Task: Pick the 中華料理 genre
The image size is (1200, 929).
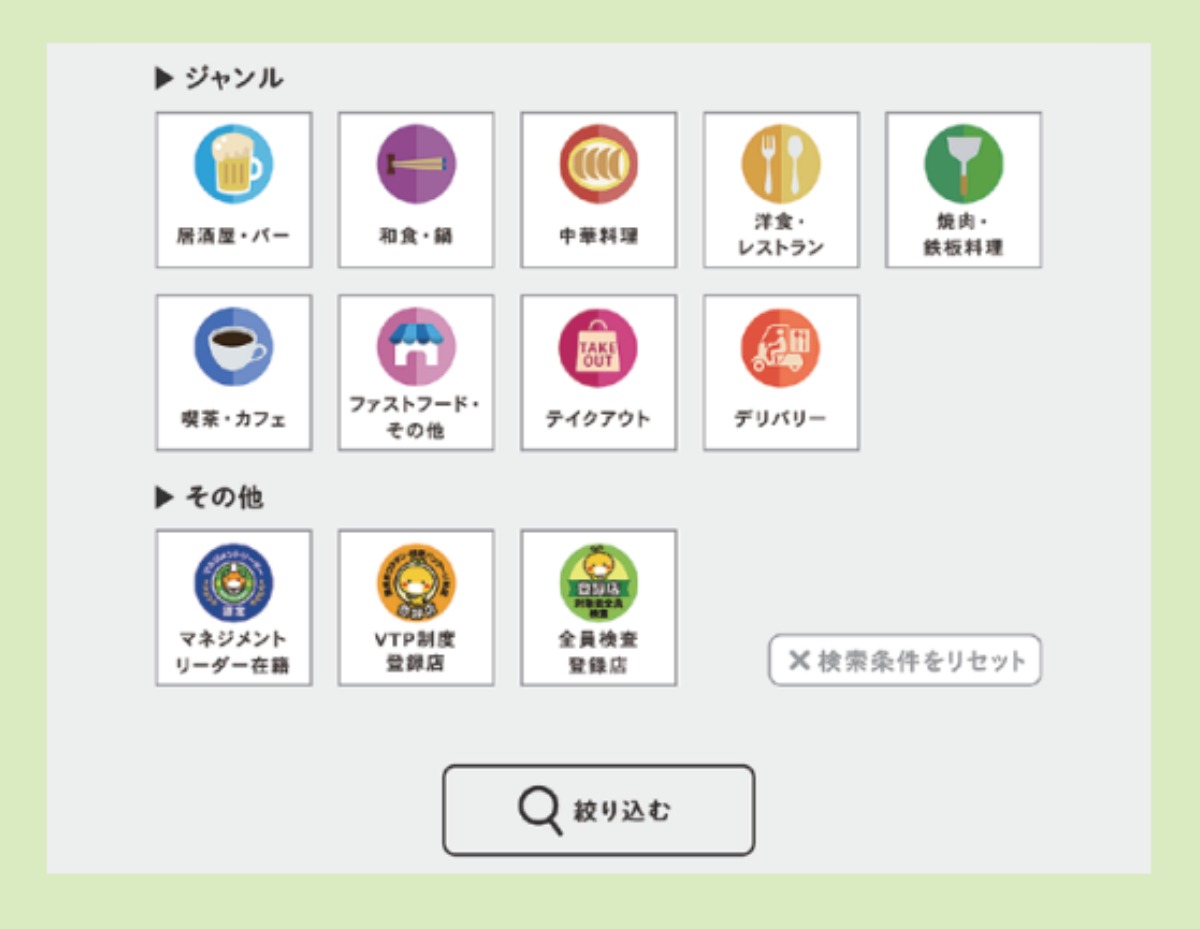Action: pyautogui.click(x=598, y=190)
